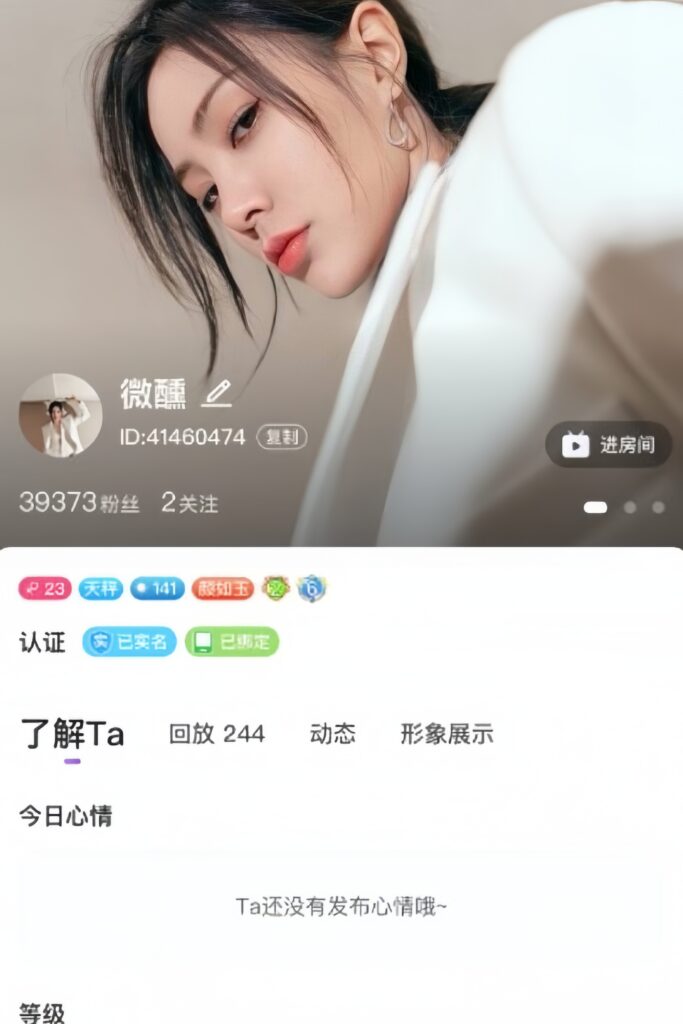
Task: Copy the user ID 41460474
Action: coord(282,437)
